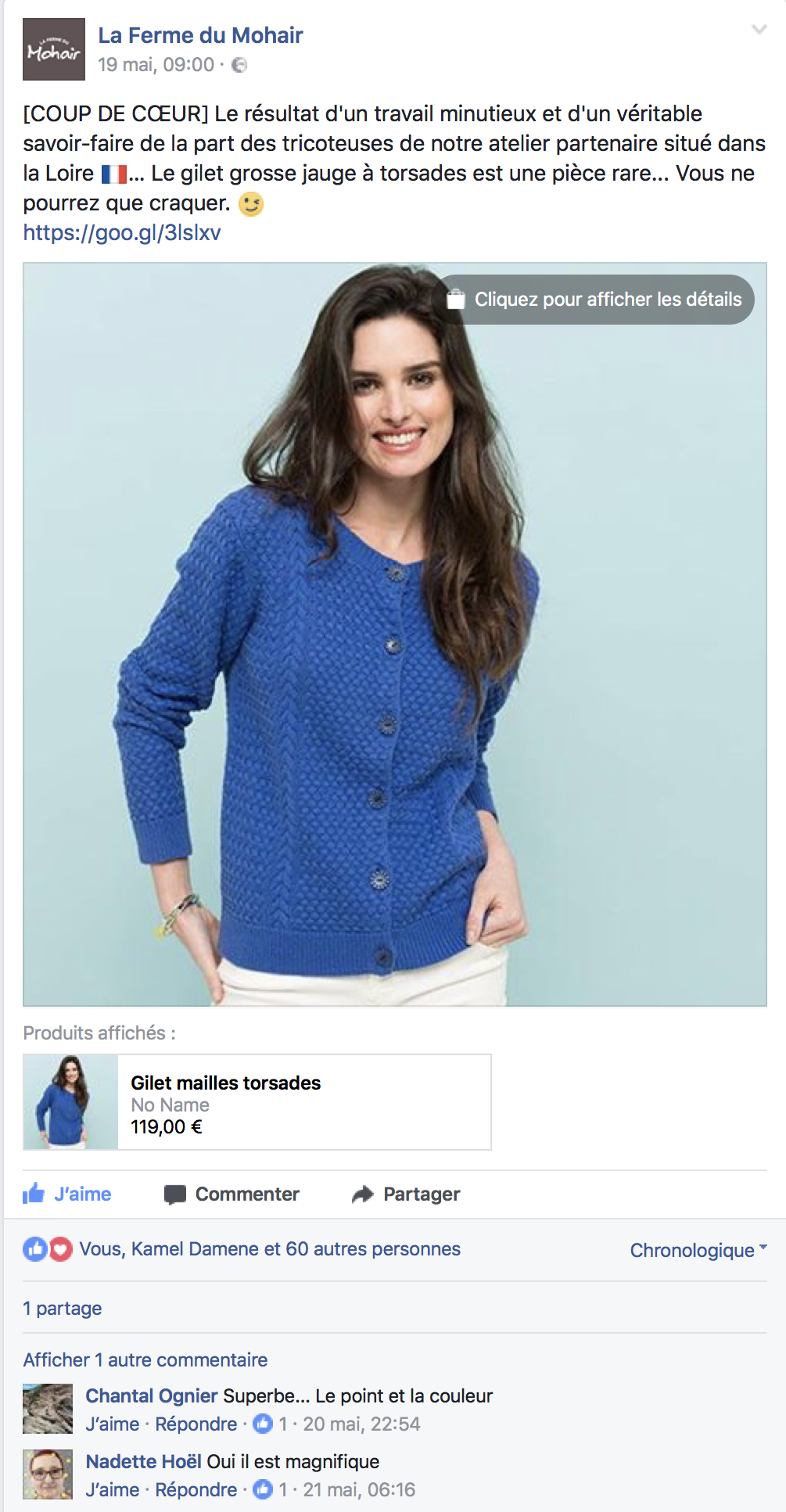
Task: Tap Cliquez pour afficher les détails
Action: 594,300
